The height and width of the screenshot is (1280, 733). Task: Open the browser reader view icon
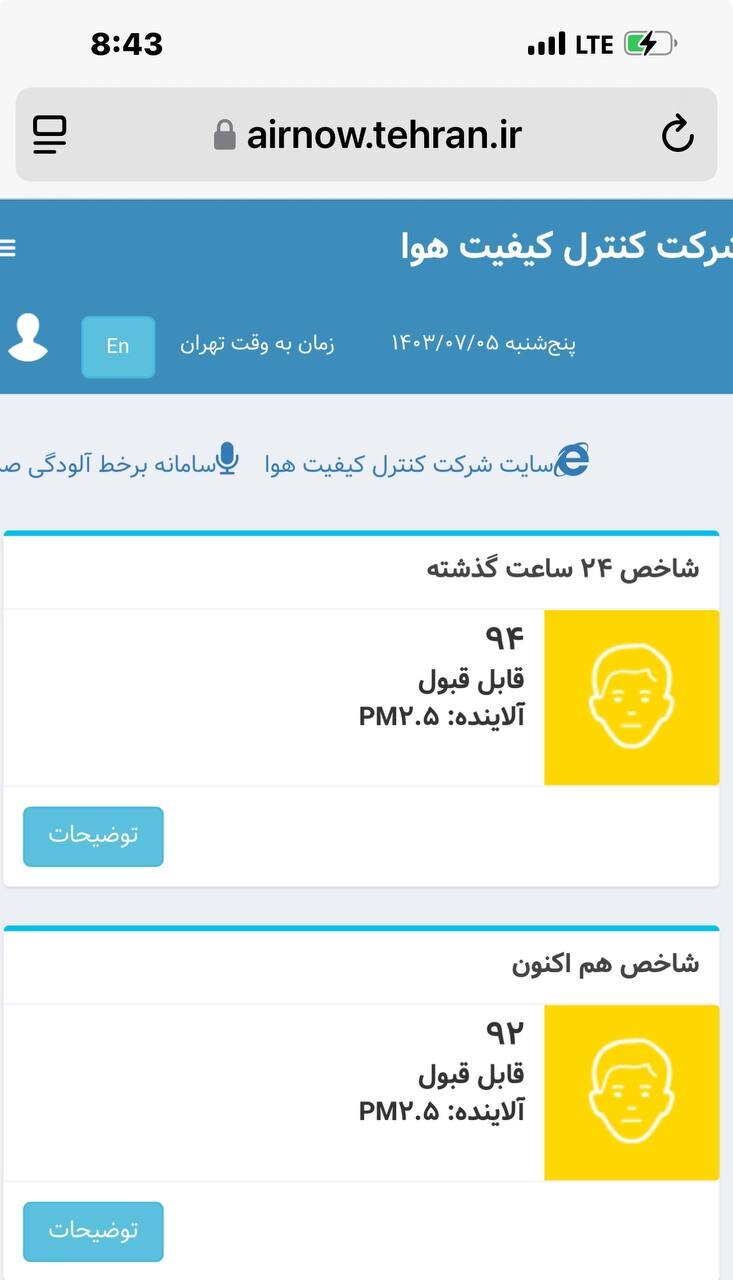[x=50, y=134]
